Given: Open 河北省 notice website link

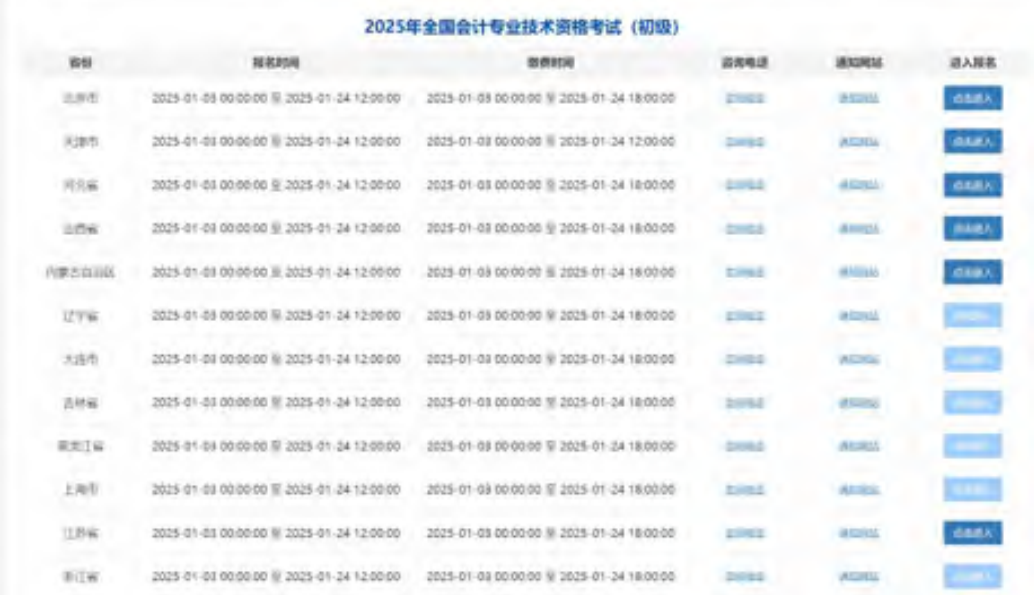Looking at the screenshot, I should pyautogui.click(x=859, y=186).
